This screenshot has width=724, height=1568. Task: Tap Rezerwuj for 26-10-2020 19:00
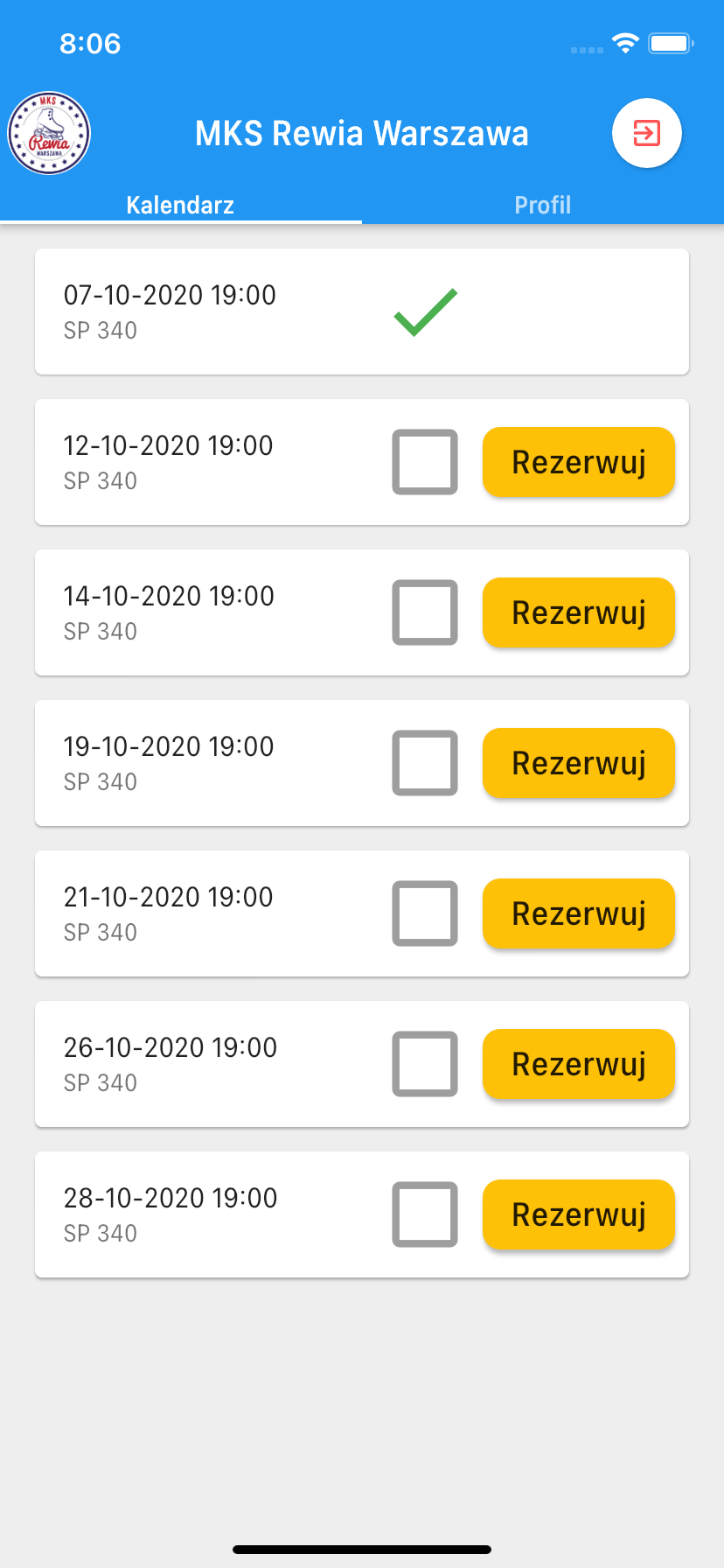pyautogui.click(x=579, y=1064)
